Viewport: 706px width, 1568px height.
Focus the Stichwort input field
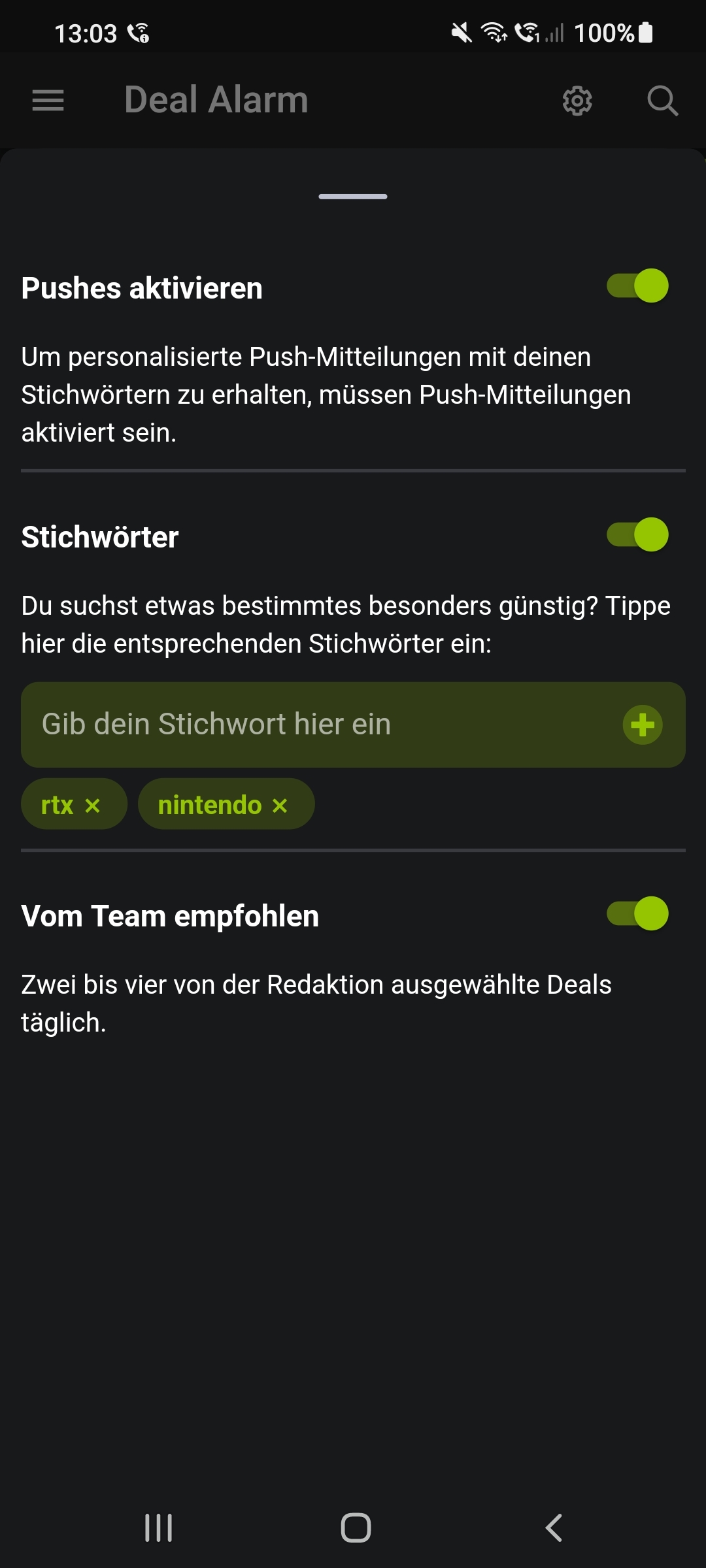[x=320, y=725]
